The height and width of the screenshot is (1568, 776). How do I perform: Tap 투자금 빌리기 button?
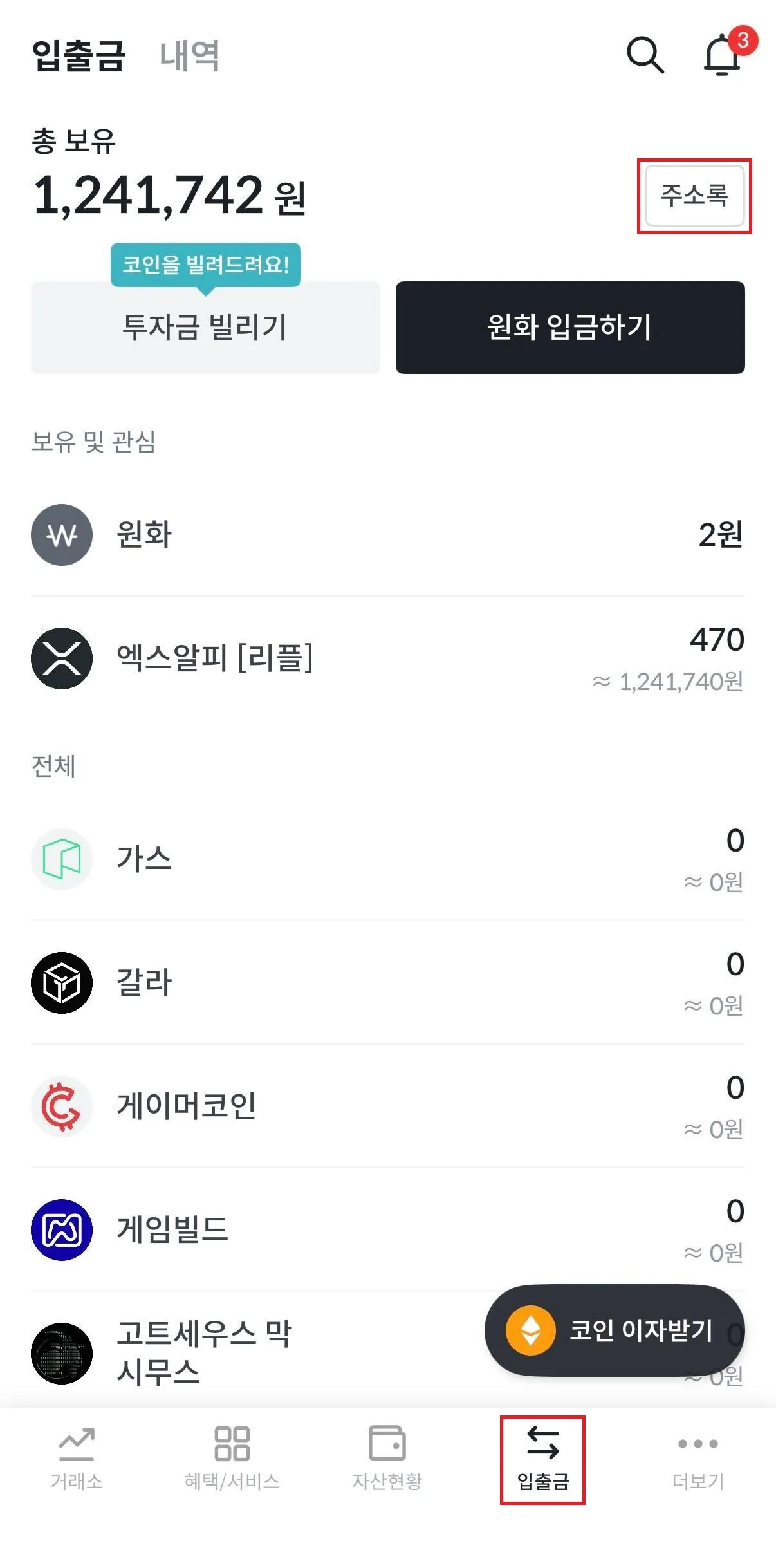pos(205,327)
